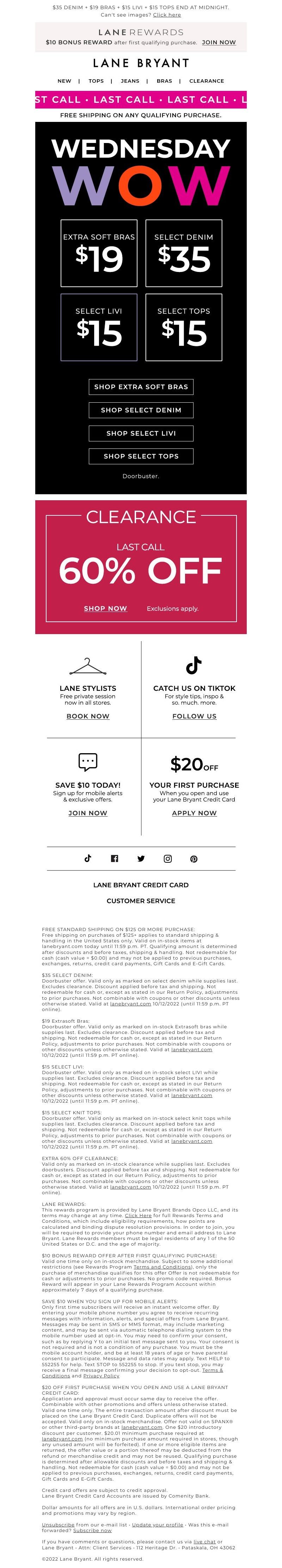Open the Twitter icon
This screenshot has width=282, height=1568.
141,859
